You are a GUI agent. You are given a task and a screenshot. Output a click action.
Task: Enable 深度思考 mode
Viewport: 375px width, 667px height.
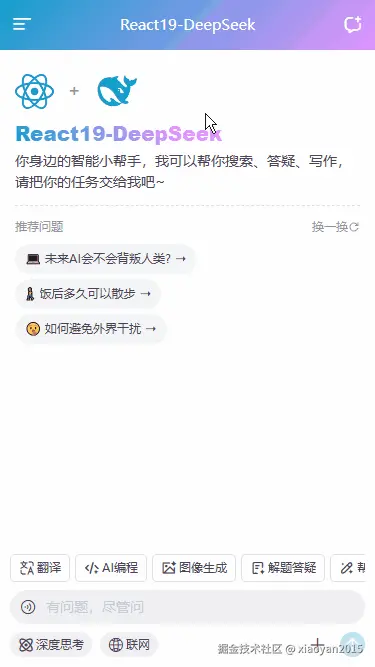[x=51, y=645]
